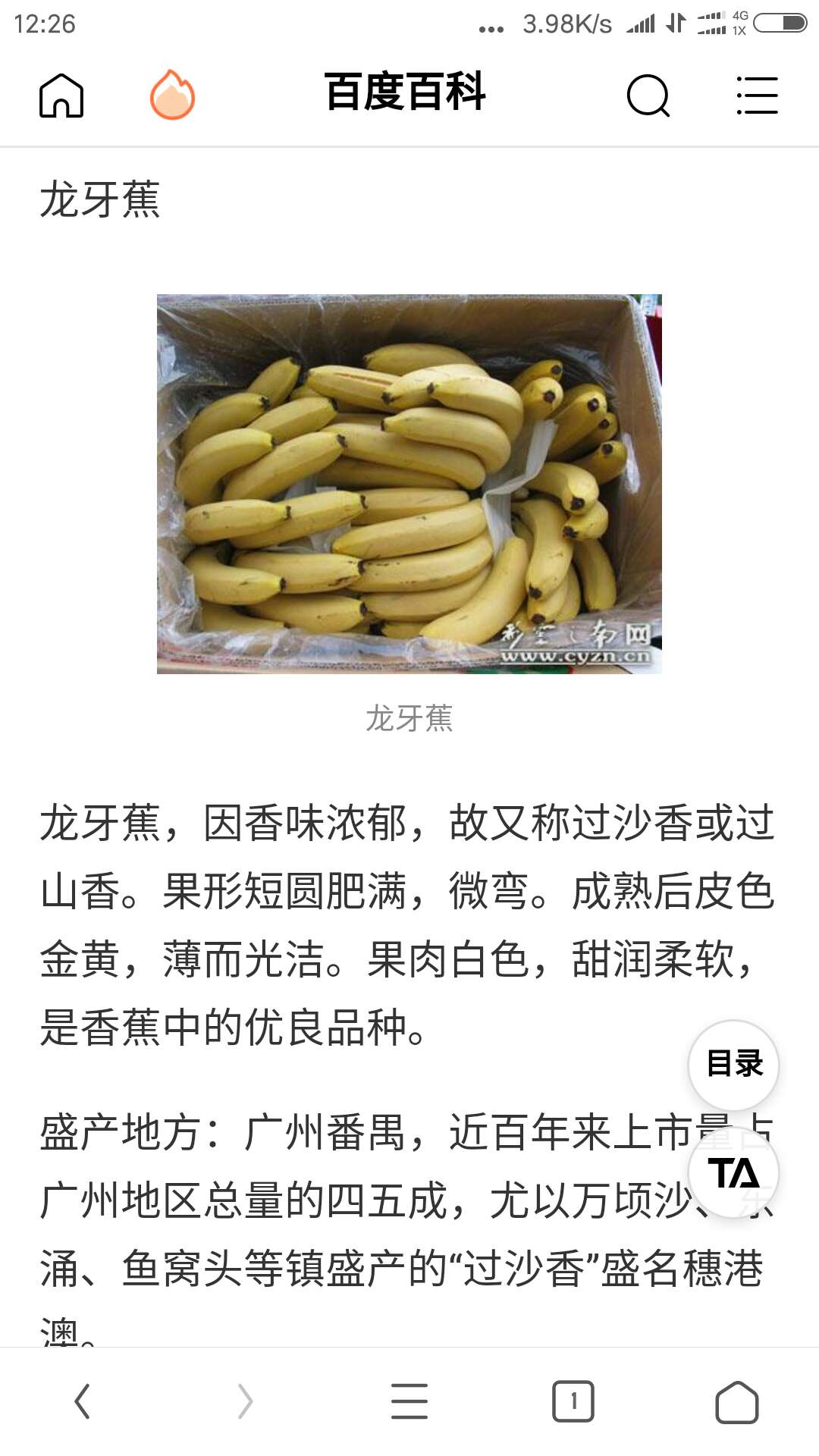Screen dimensions: 819x1456
Task: Tap the floating TA button
Action: (733, 1172)
